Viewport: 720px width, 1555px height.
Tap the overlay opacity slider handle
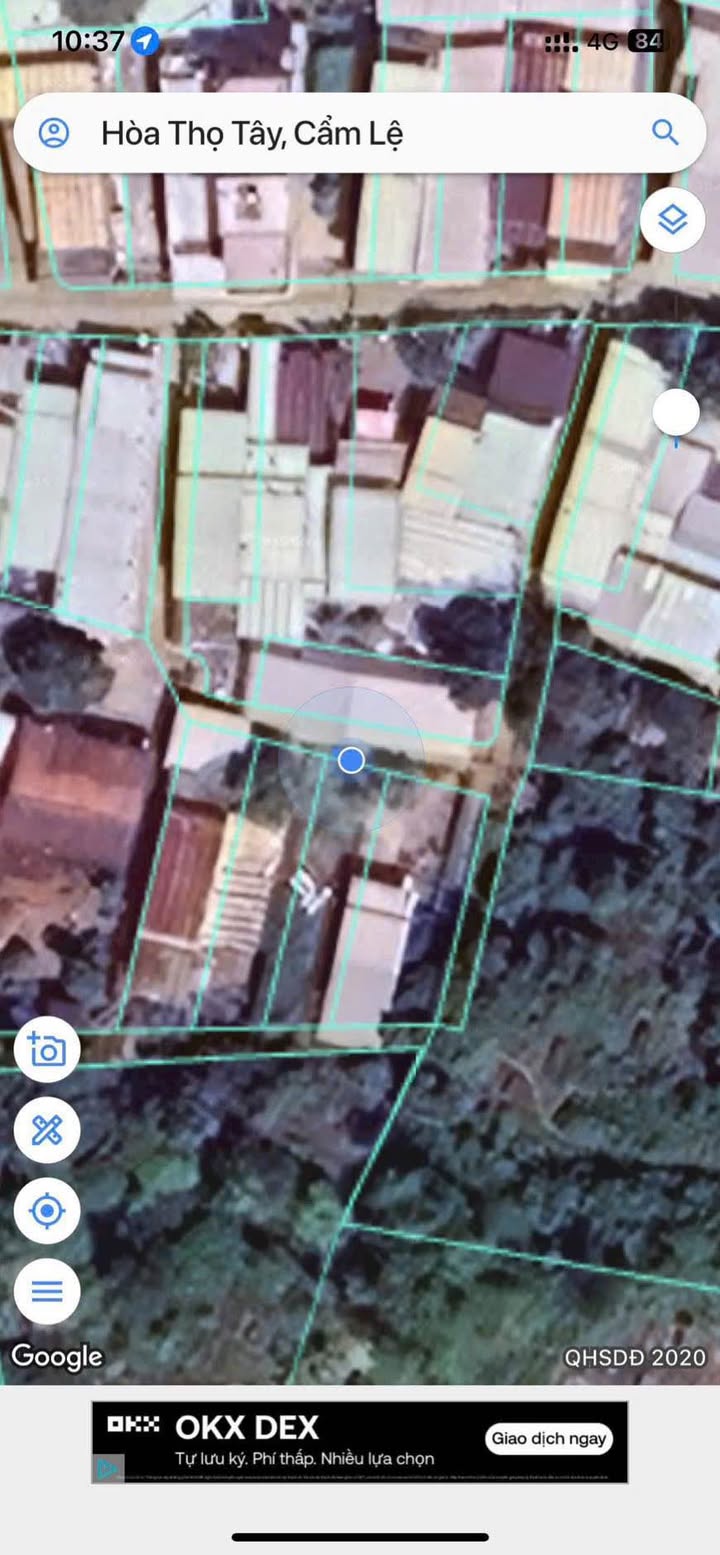pyautogui.click(x=676, y=412)
